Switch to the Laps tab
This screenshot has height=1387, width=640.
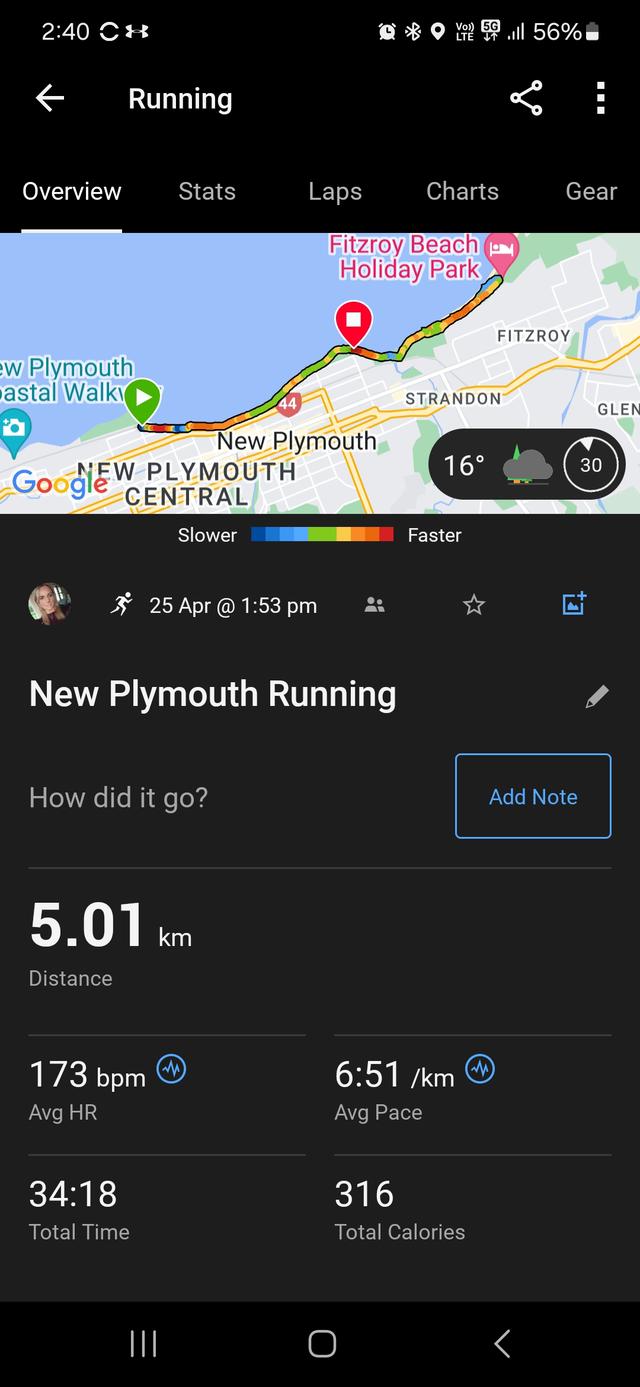(x=335, y=191)
